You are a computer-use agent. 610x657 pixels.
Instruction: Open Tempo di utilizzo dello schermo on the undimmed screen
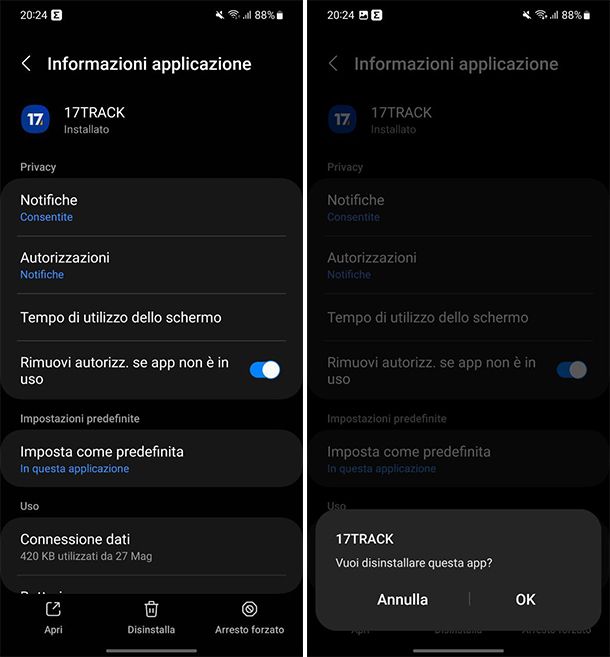coord(150,318)
